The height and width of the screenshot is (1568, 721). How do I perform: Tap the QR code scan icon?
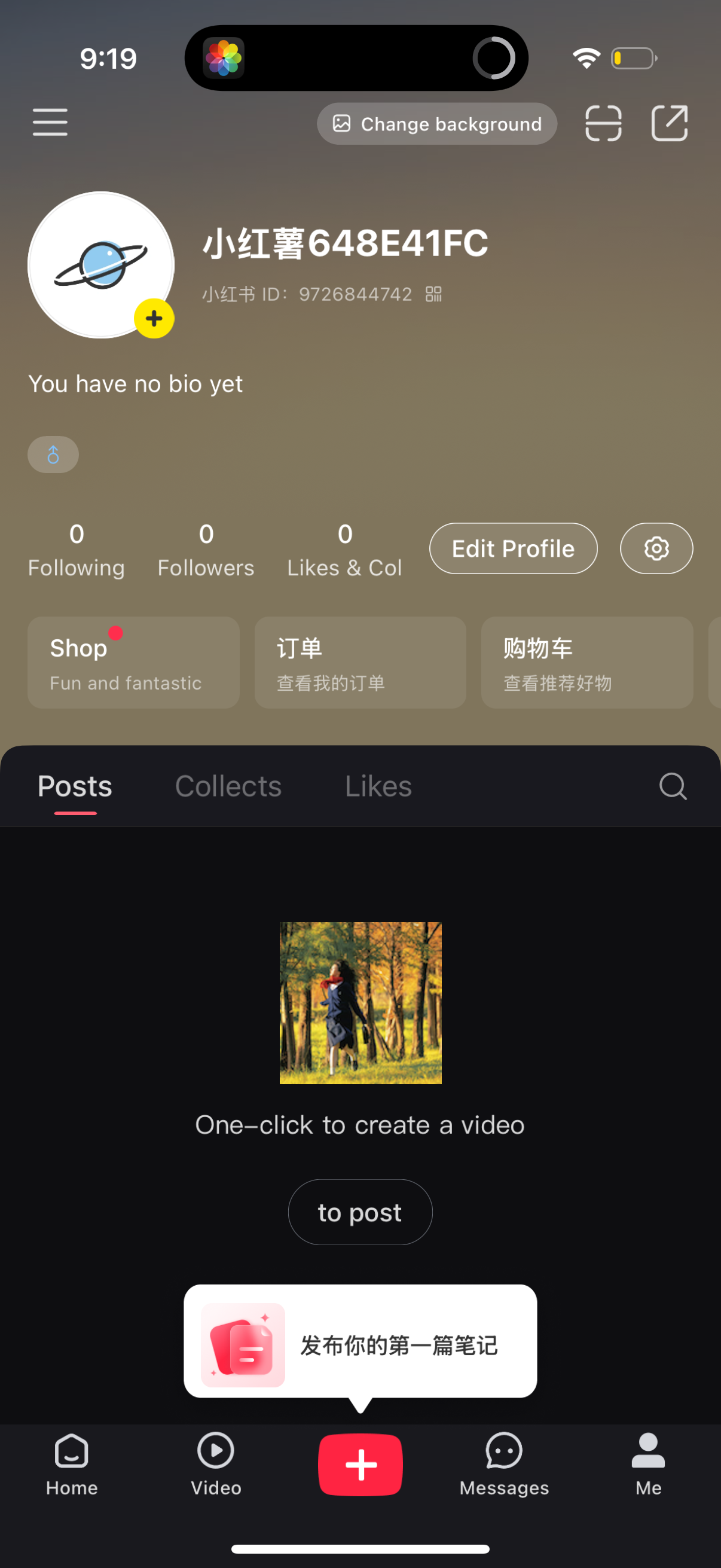tap(603, 123)
